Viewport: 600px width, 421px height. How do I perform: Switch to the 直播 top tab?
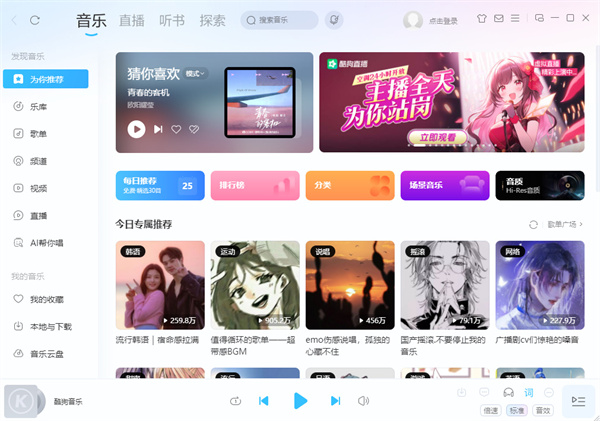coord(131,19)
